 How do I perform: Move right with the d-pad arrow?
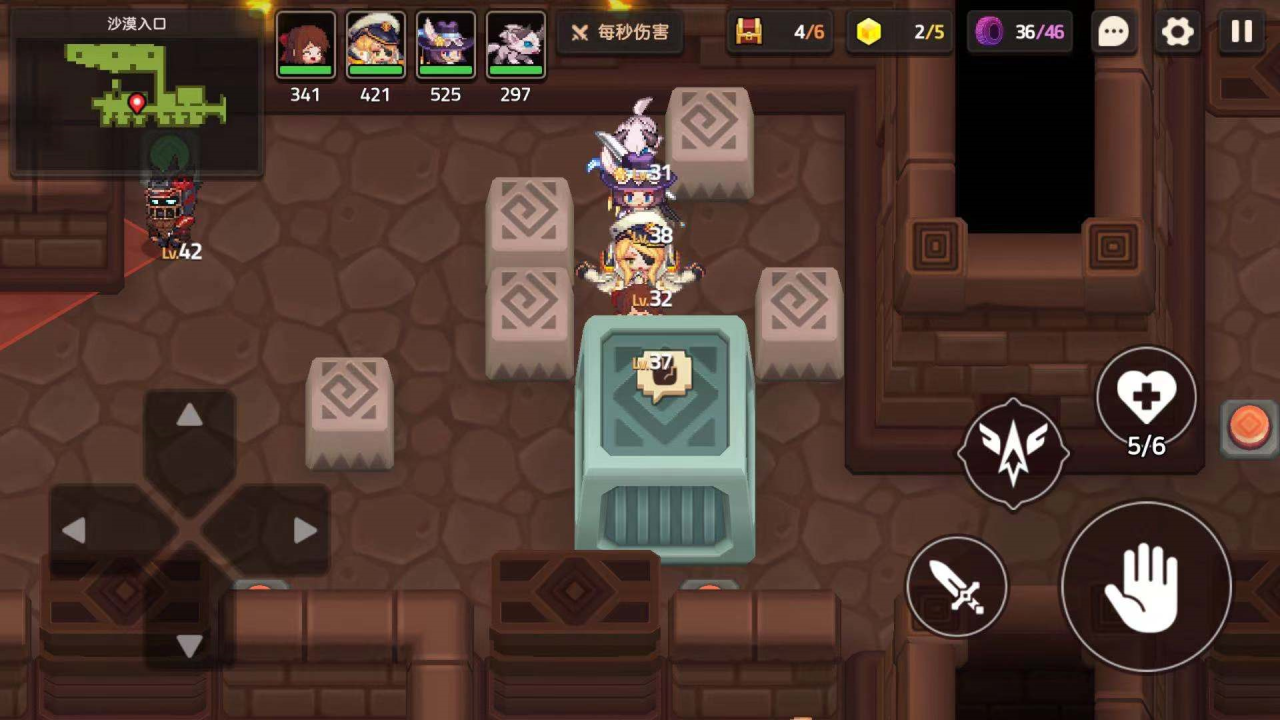pos(304,531)
